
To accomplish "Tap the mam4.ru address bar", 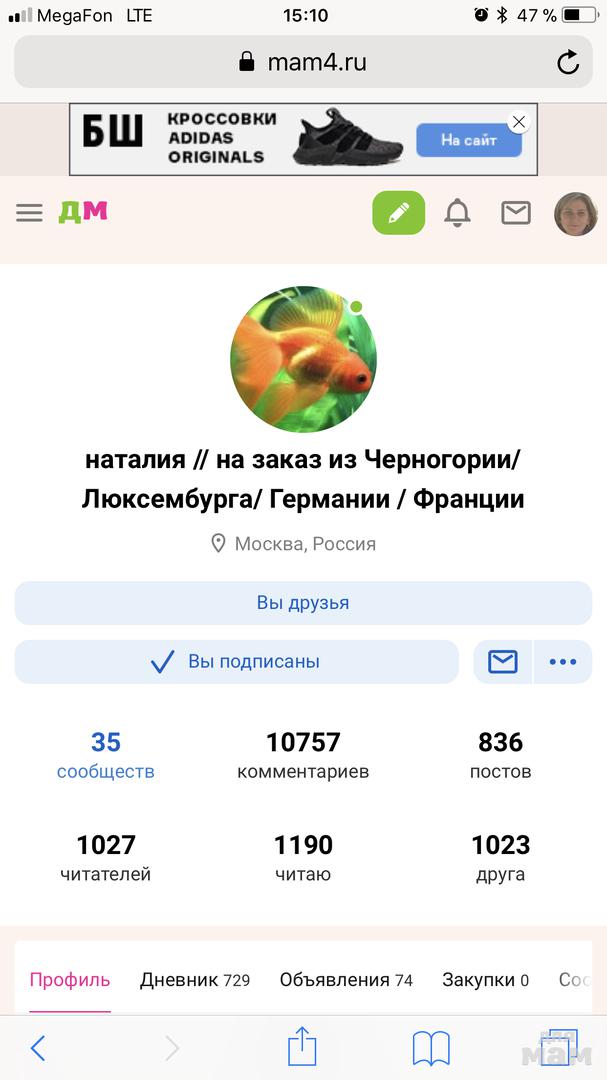I will tap(303, 63).
